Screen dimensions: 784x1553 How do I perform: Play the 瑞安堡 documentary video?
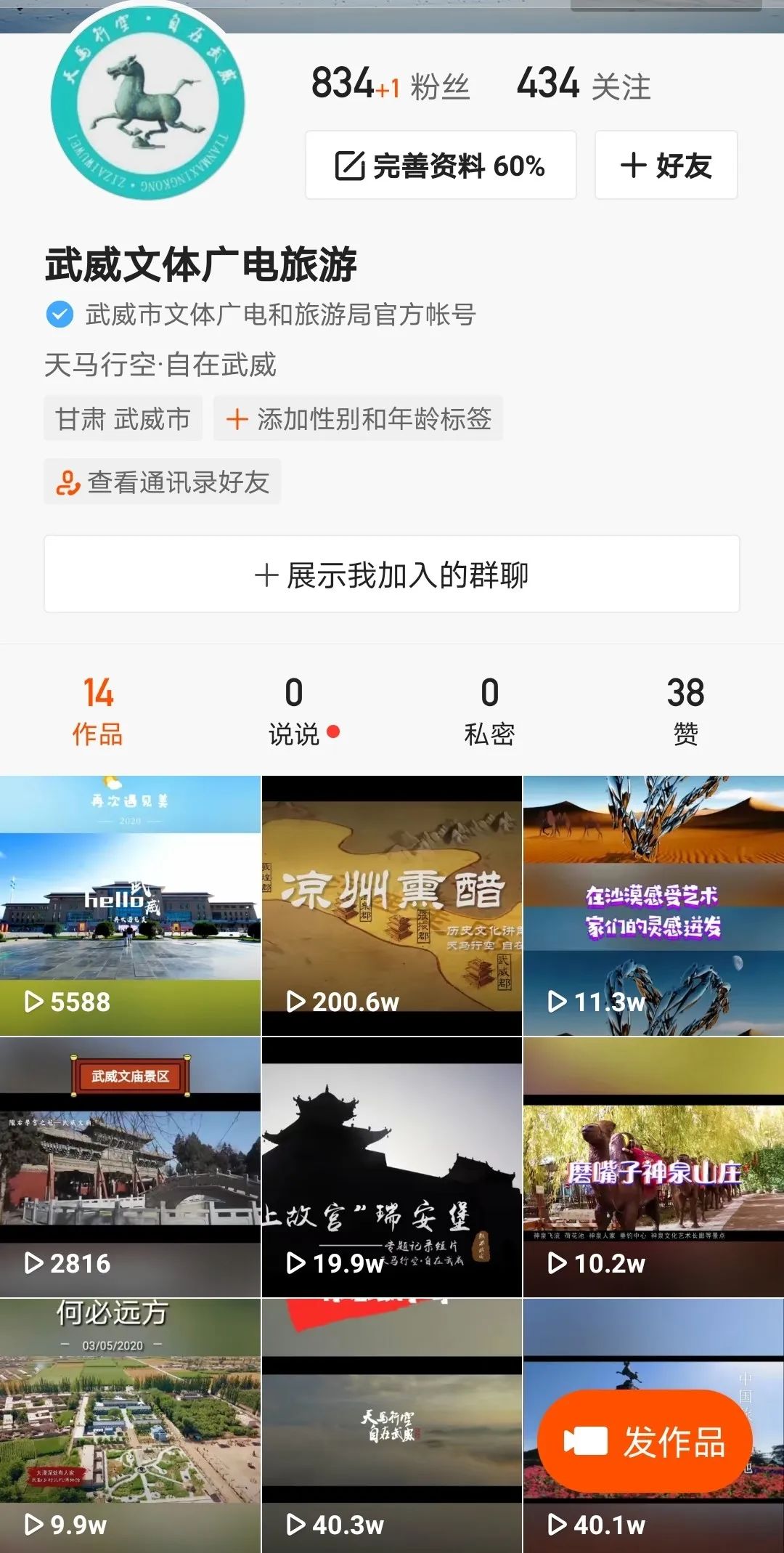tap(392, 1167)
